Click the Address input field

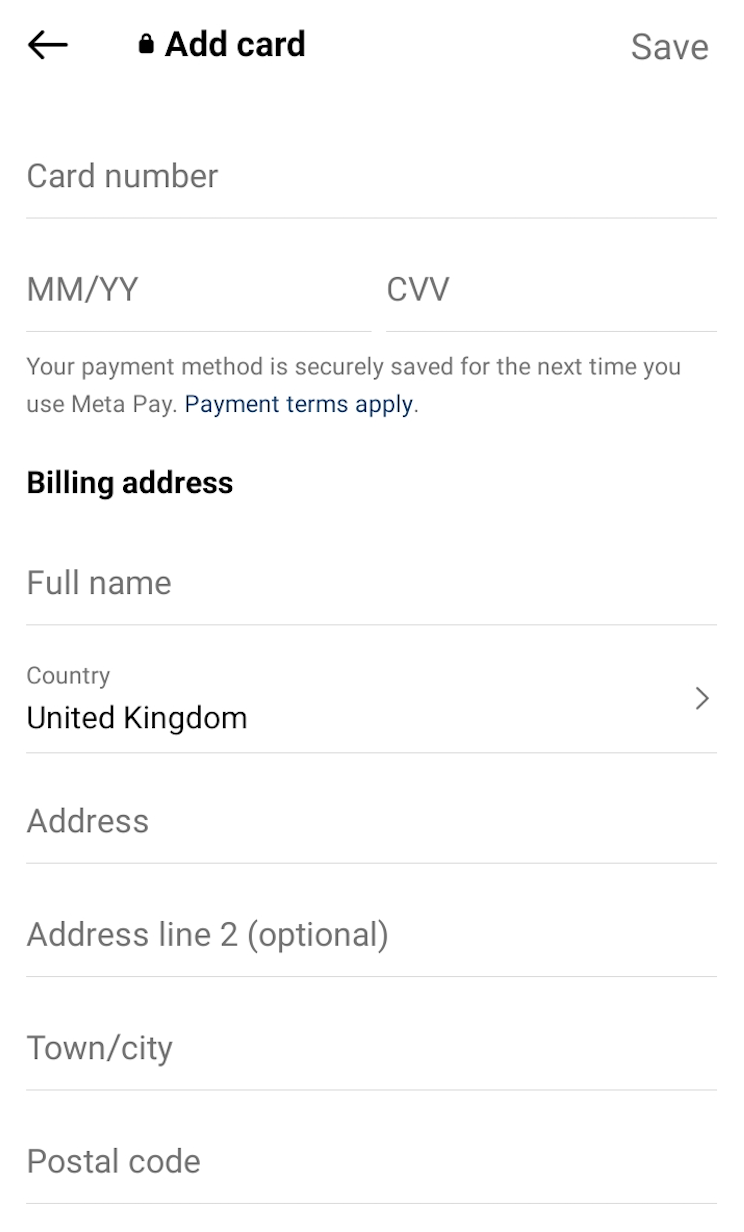370,821
